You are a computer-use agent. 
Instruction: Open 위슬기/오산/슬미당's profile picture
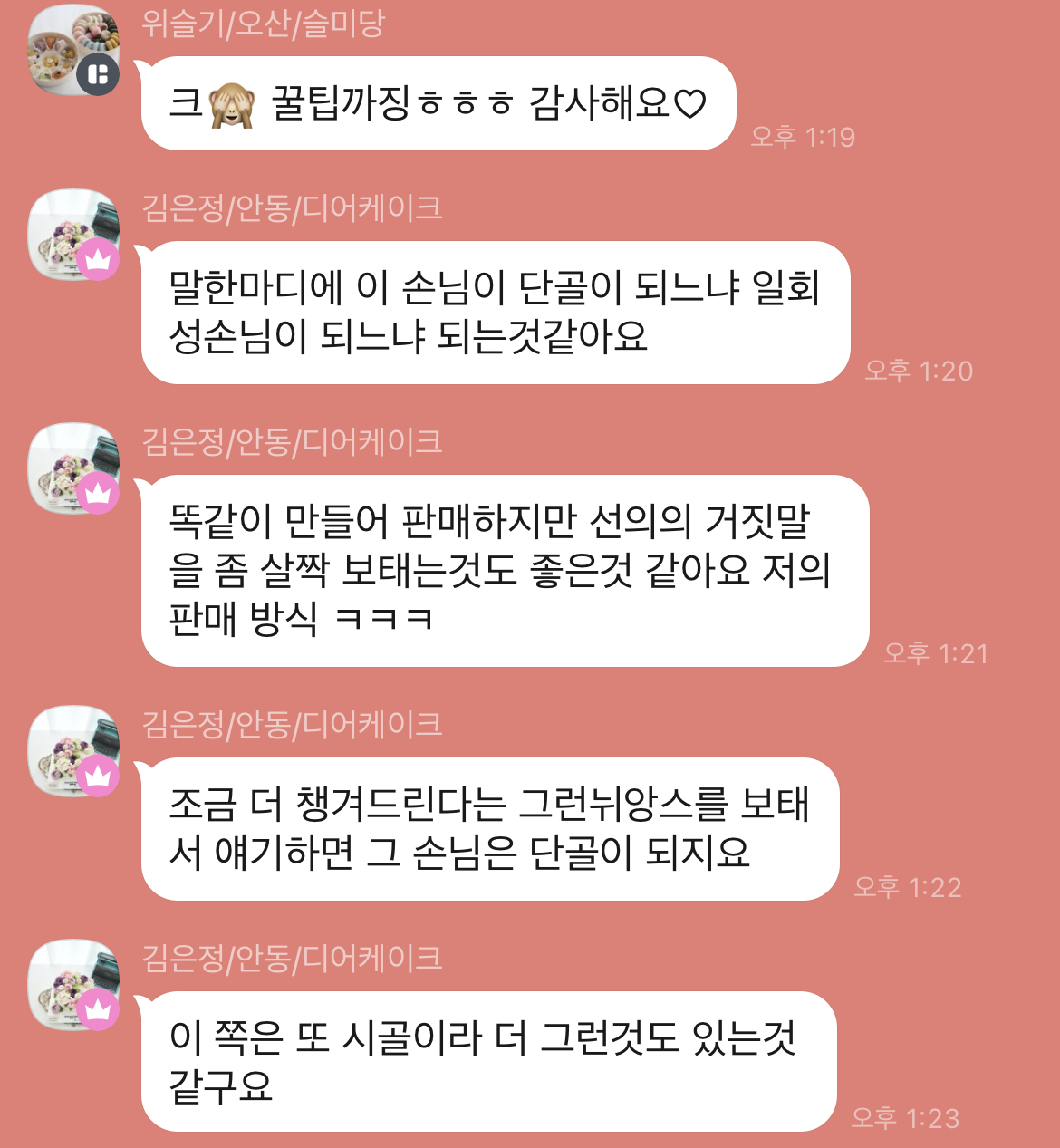coord(73,50)
